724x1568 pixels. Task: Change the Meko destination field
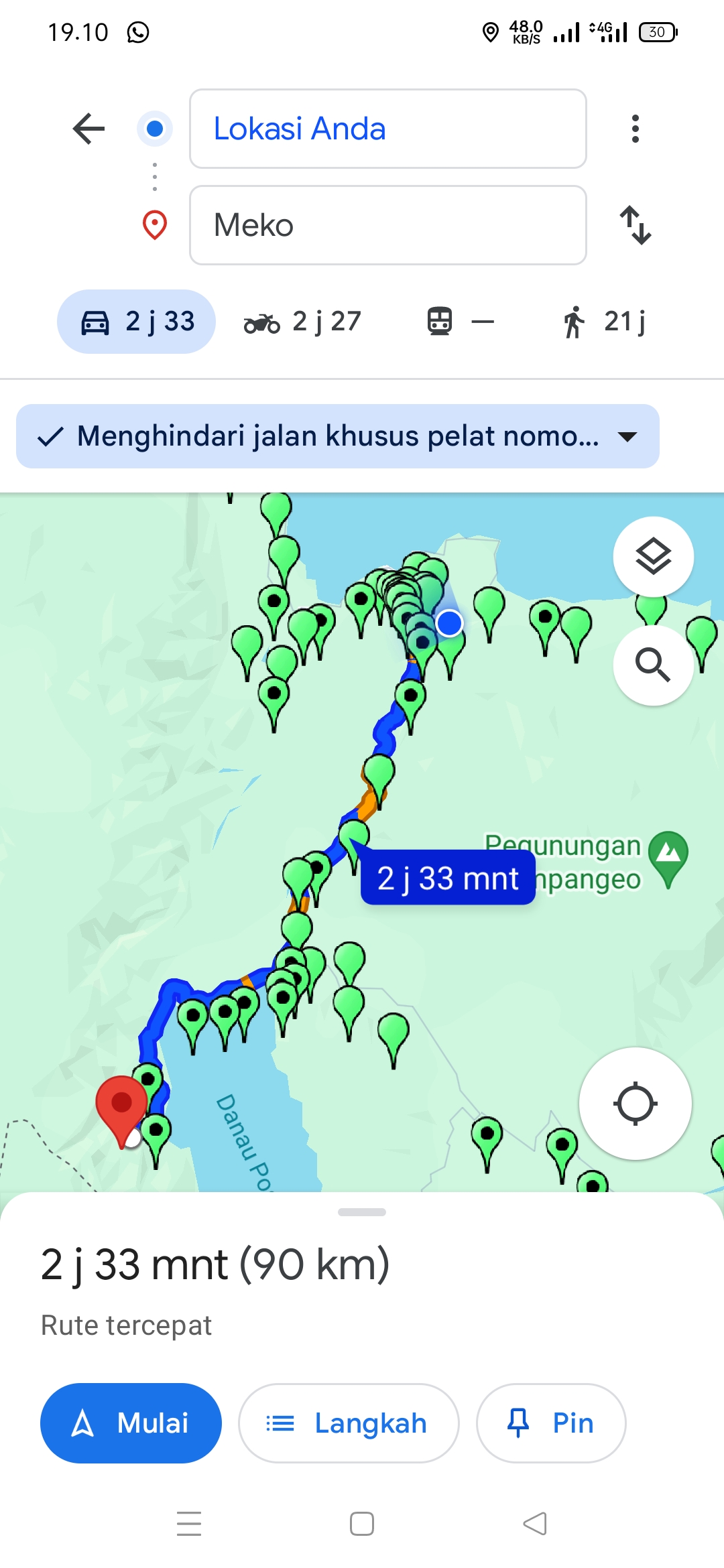coord(388,225)
